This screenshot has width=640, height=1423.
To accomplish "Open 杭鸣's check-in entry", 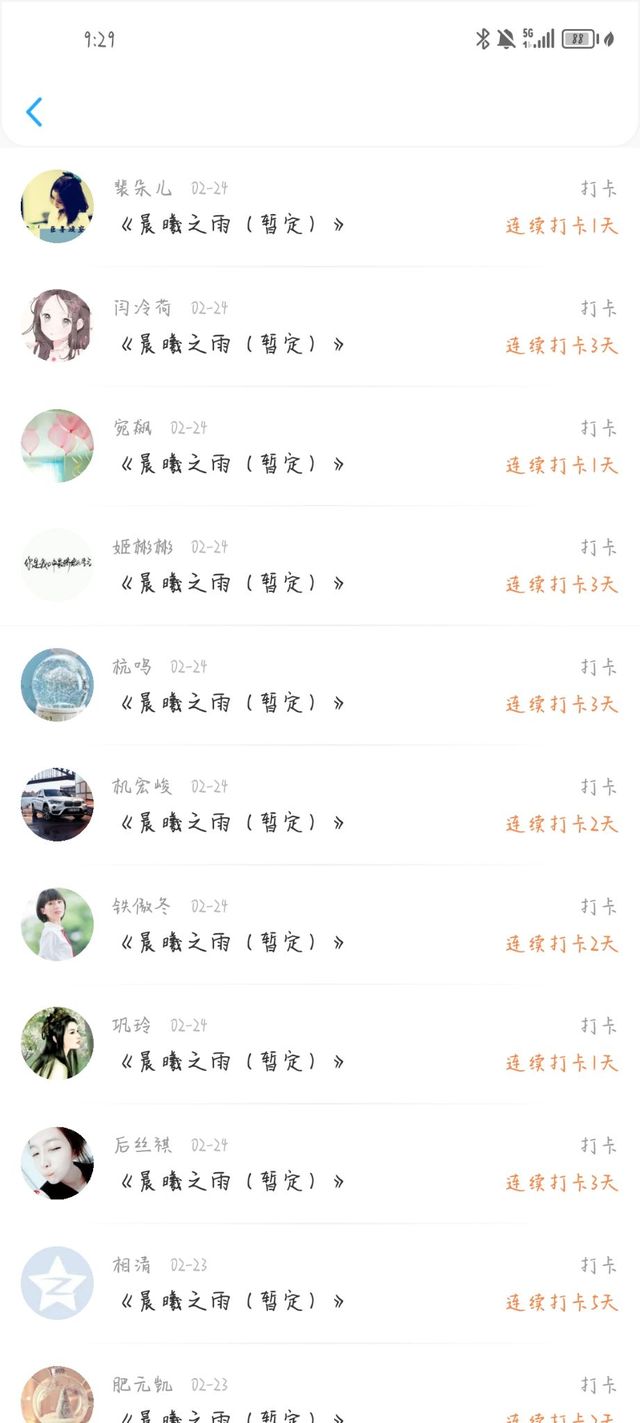I will click(x=320, y=685).
